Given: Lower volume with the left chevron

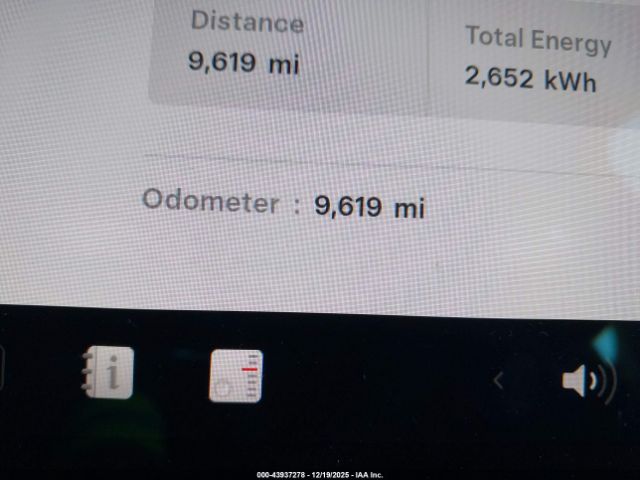Looking at the screenshot, I should coord(498,380).
